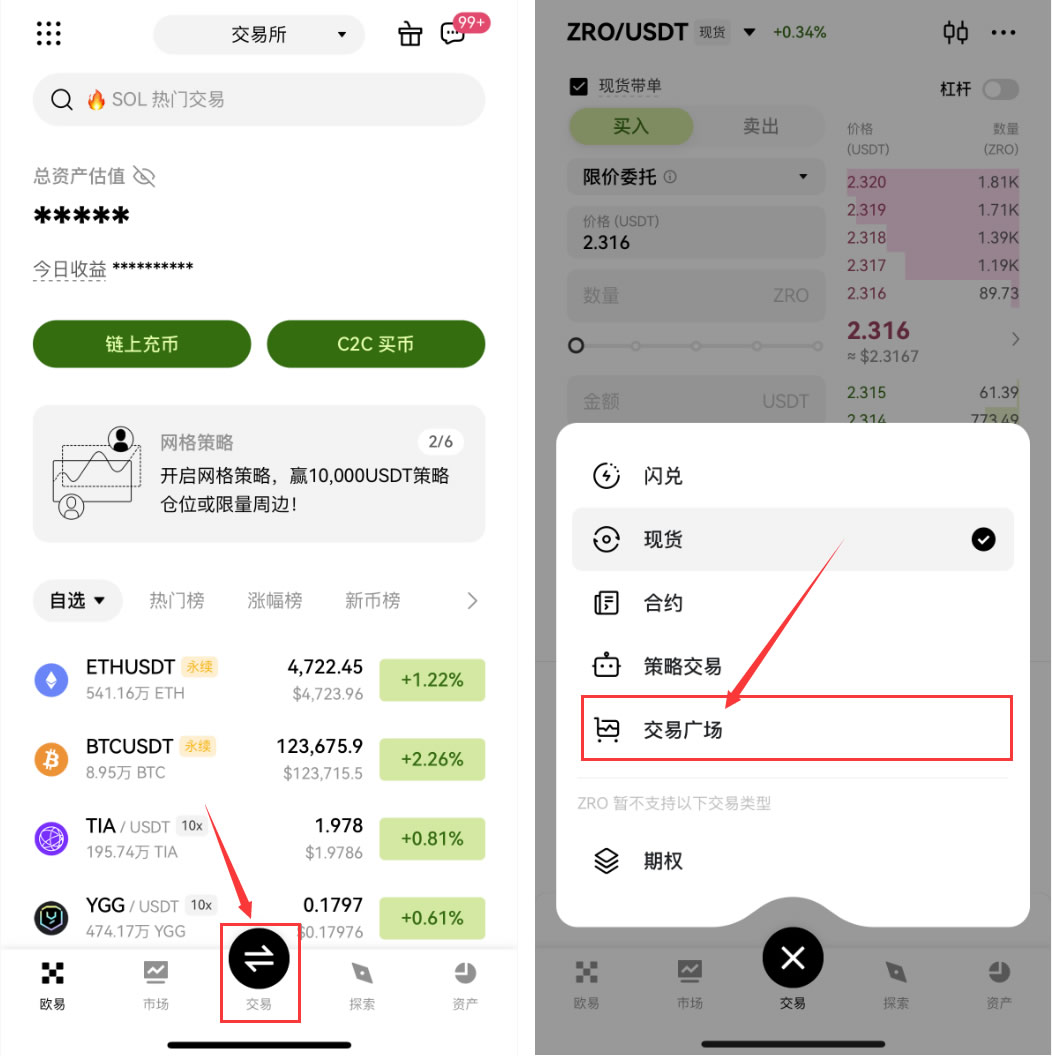Close the trade type menu with X

[793, 959]
